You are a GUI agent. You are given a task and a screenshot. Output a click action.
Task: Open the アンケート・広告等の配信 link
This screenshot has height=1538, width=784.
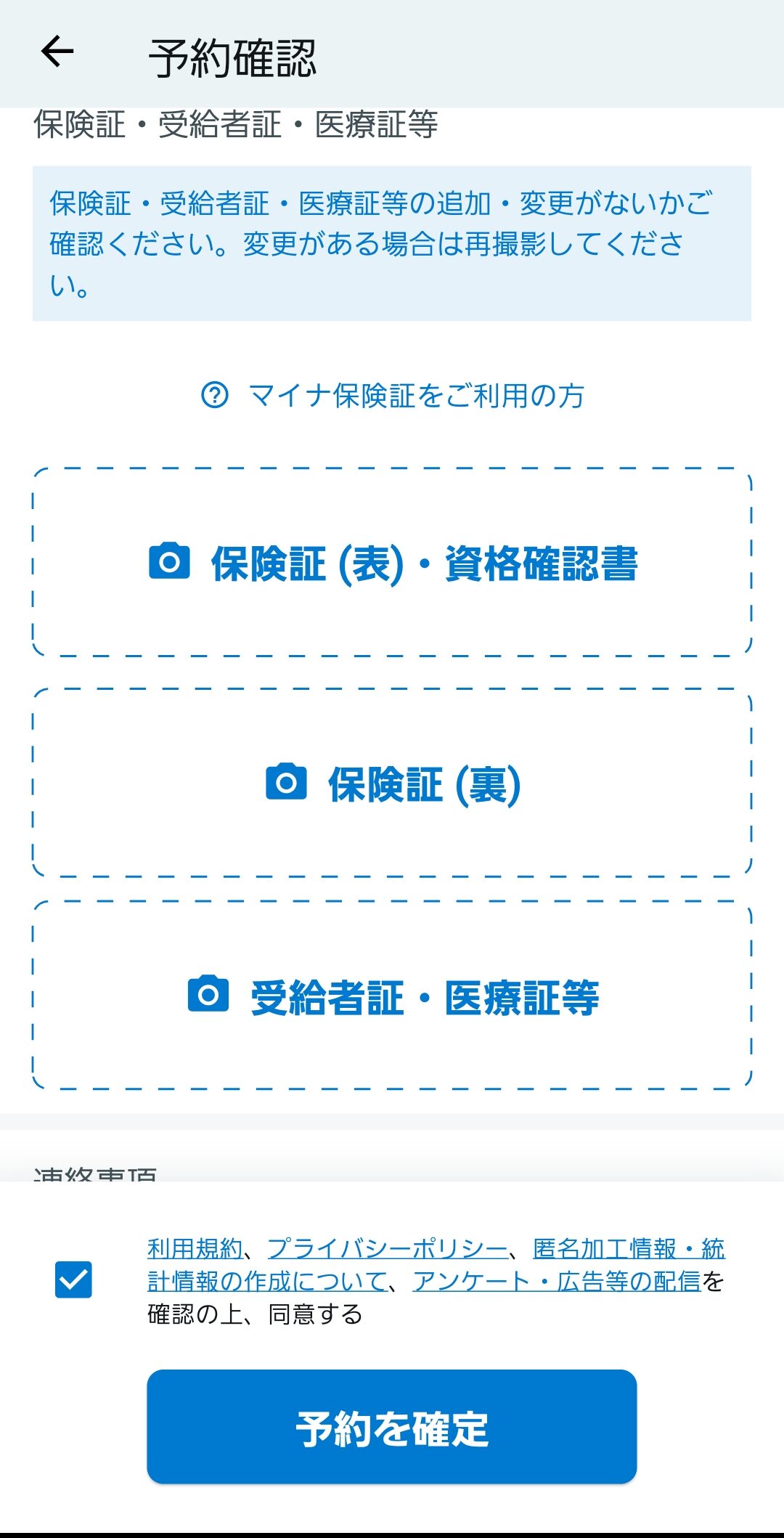tap(557, 1281)
